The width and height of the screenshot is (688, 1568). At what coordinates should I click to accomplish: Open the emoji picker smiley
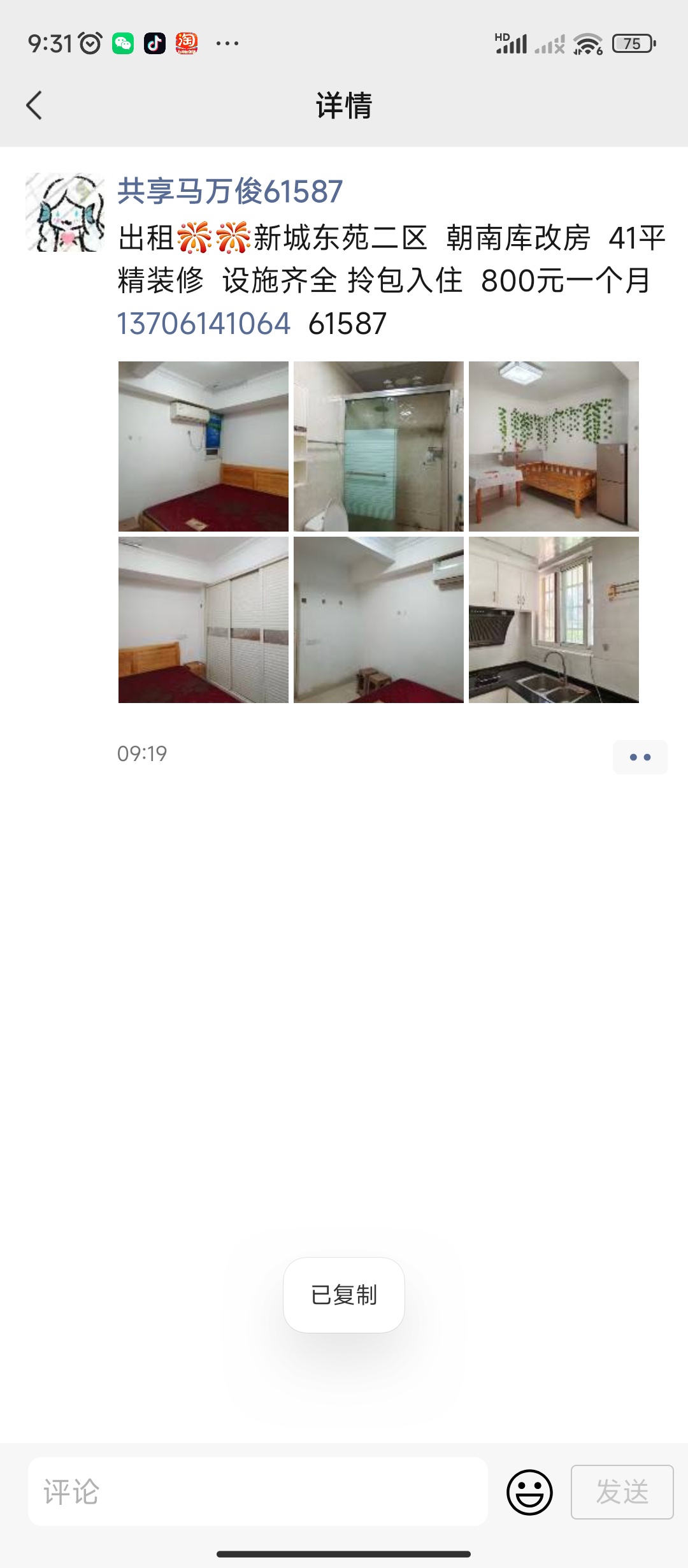click(x=529, y=1492)
